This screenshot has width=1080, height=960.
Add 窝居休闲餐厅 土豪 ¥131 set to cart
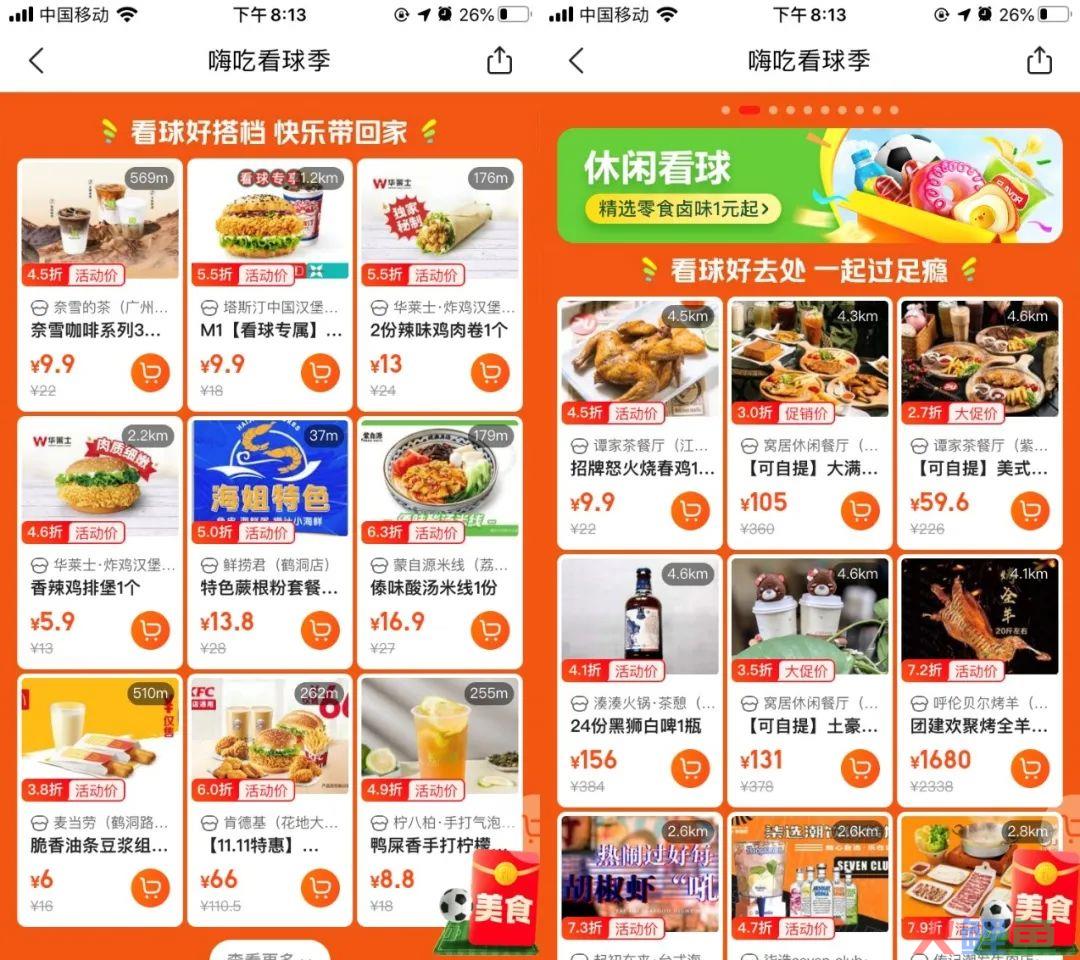click(860, 769)
